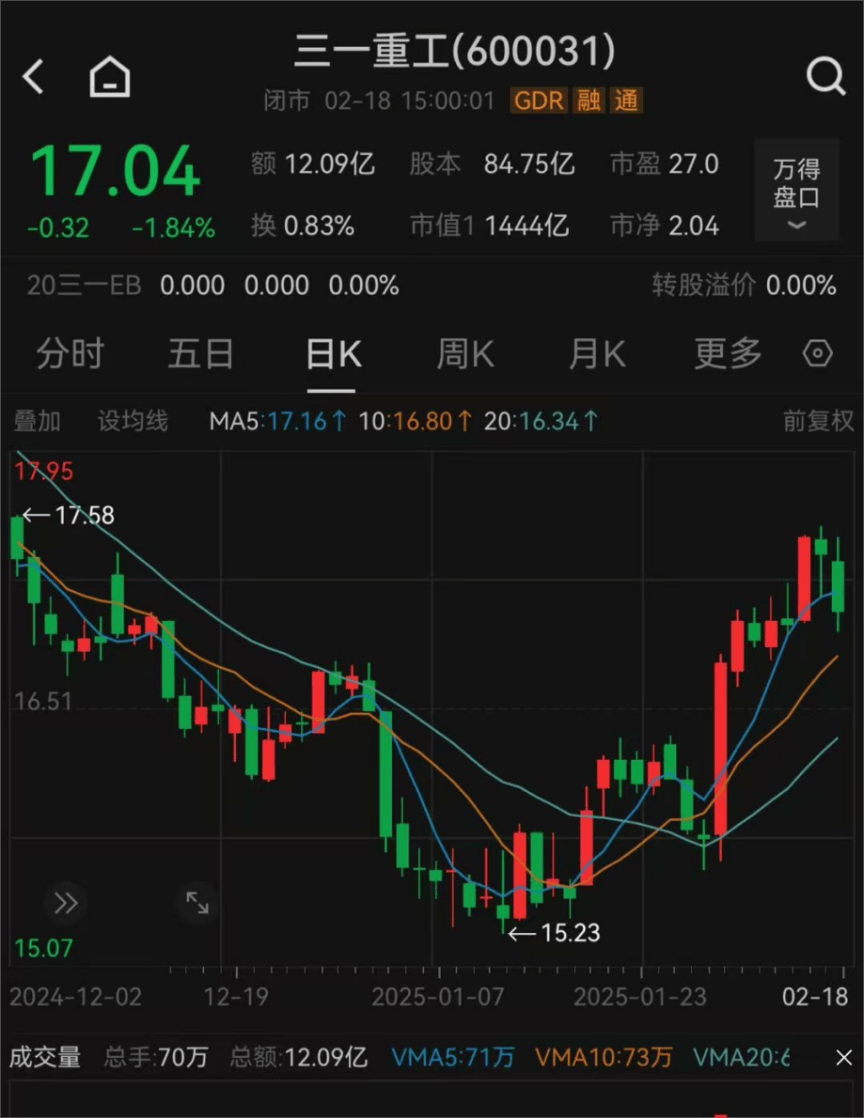Open 设均线 moving average settings
The width and height of the screenshot is (864, 1118).
[x=132, y=421]
